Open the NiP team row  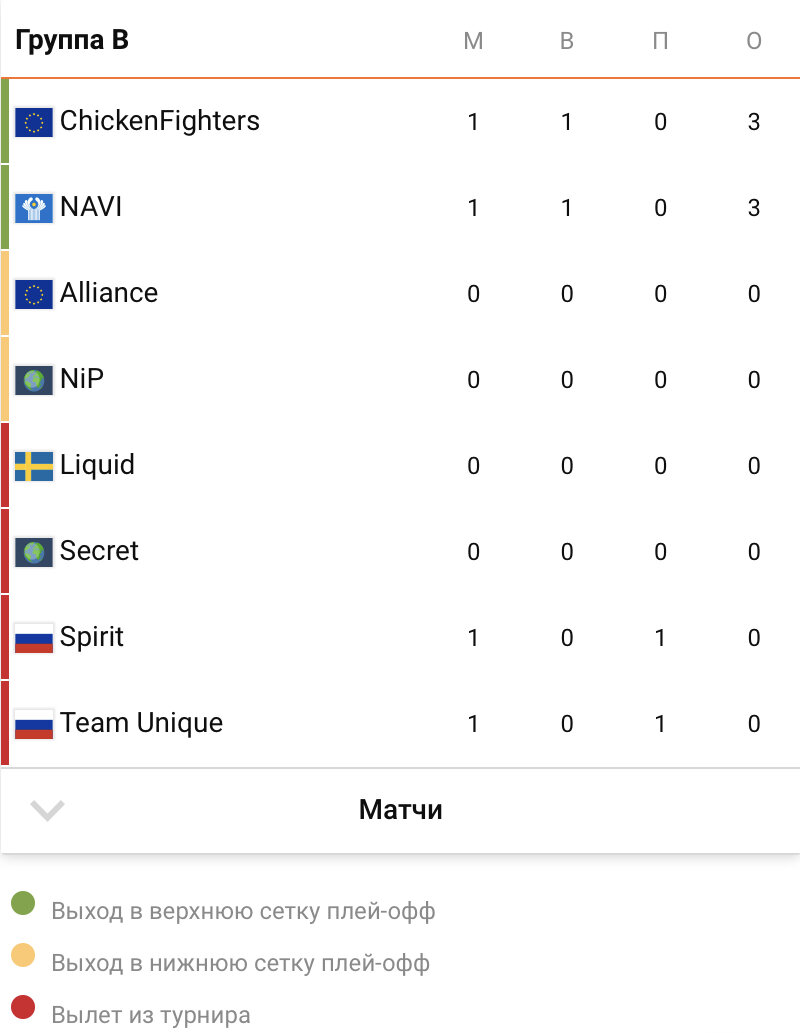tap(82, 380)
